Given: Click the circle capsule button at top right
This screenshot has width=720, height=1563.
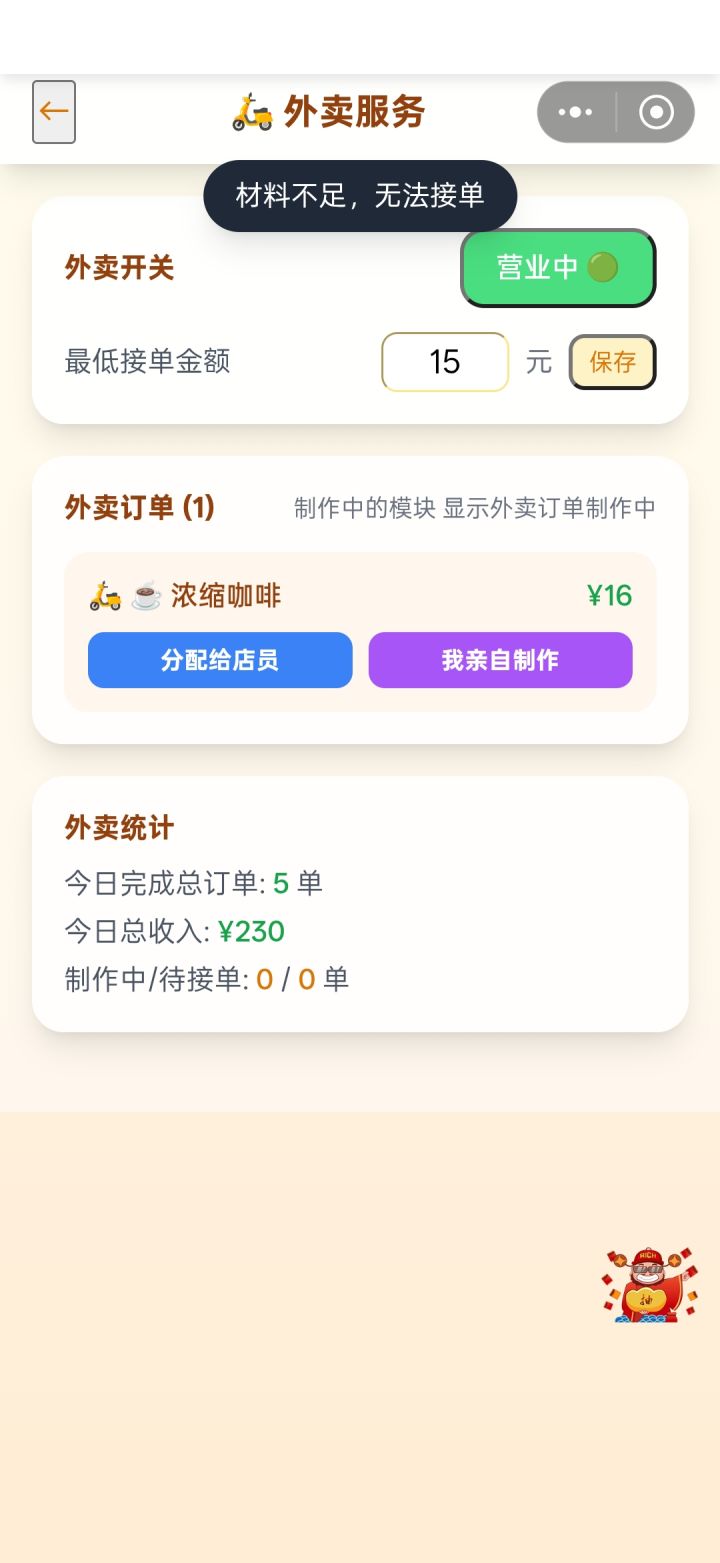Looking at the screenshot, I should pos(657,112).
